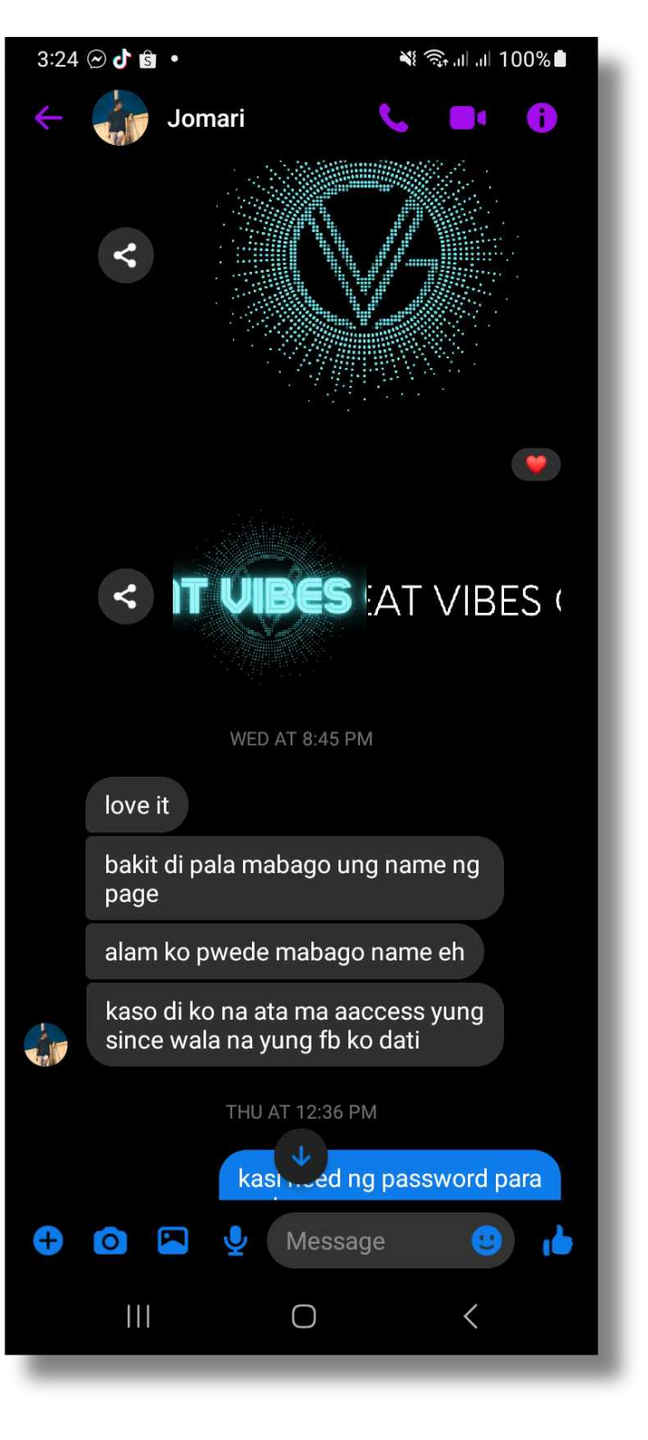Image resolution: width=648 pixels, height=1440 pixels.
Task: Tap the Message text field
Action: pos(370,1241)
